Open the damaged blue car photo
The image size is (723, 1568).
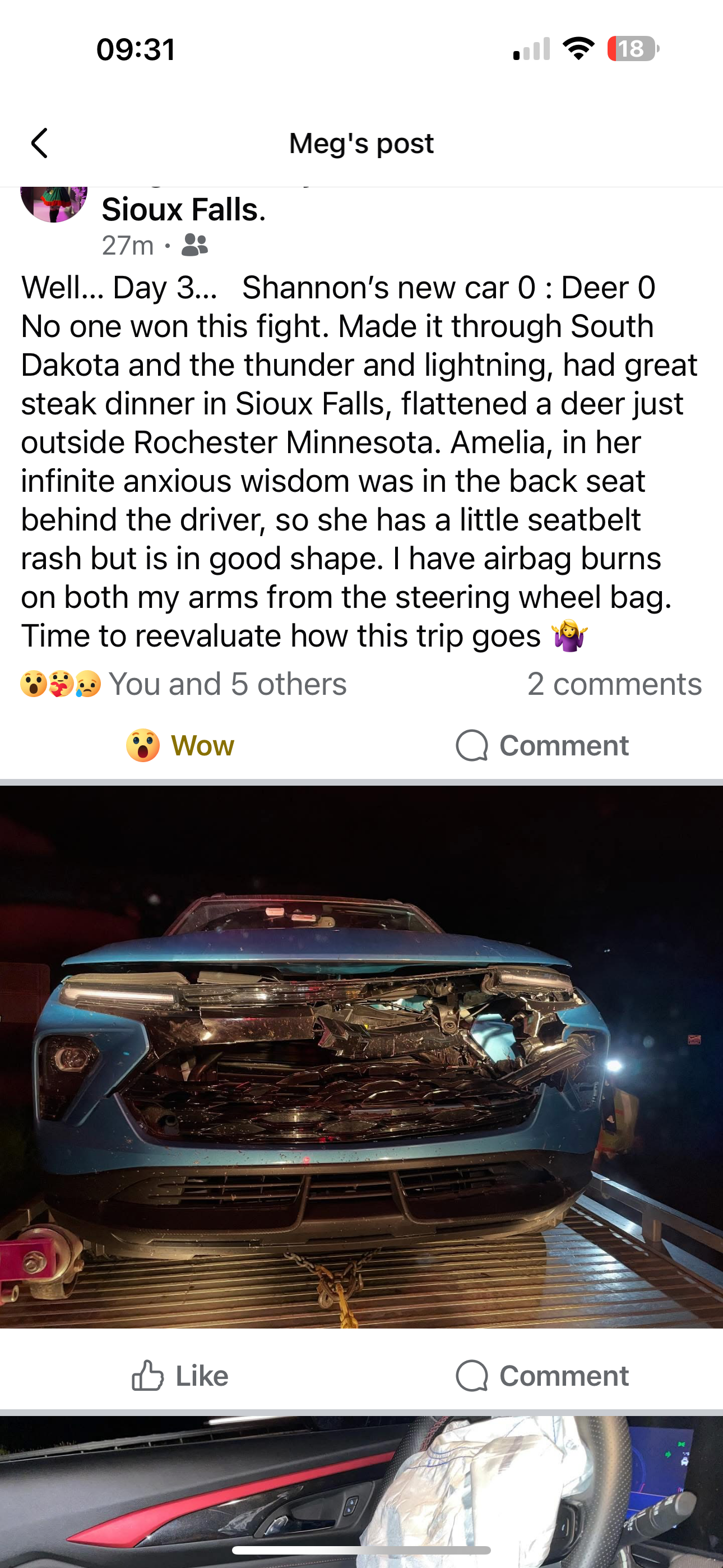(x=361, y=1056)
